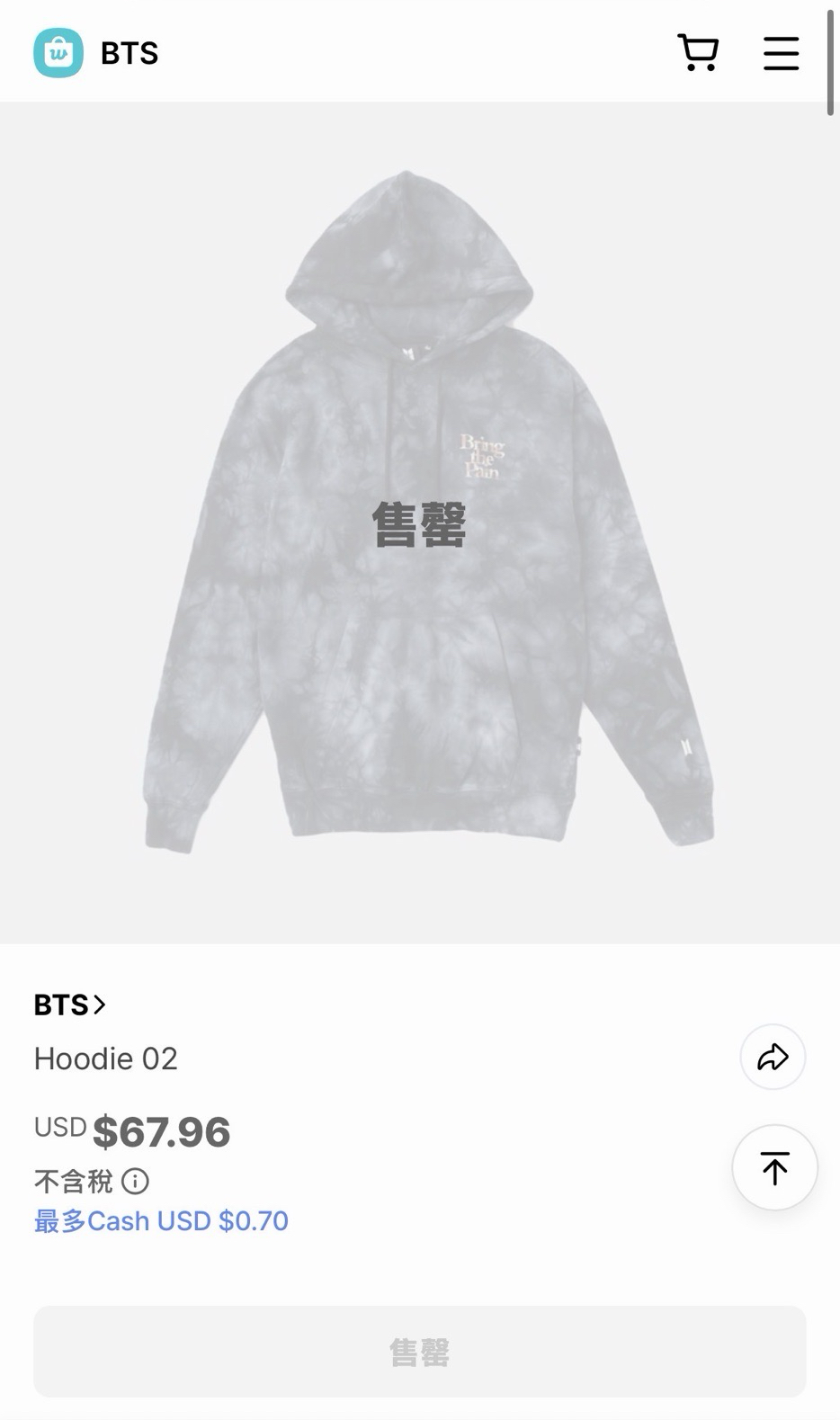The image size is (840, 1420).
Task: Tap the BTS title in the header
Action: [129, 53]
